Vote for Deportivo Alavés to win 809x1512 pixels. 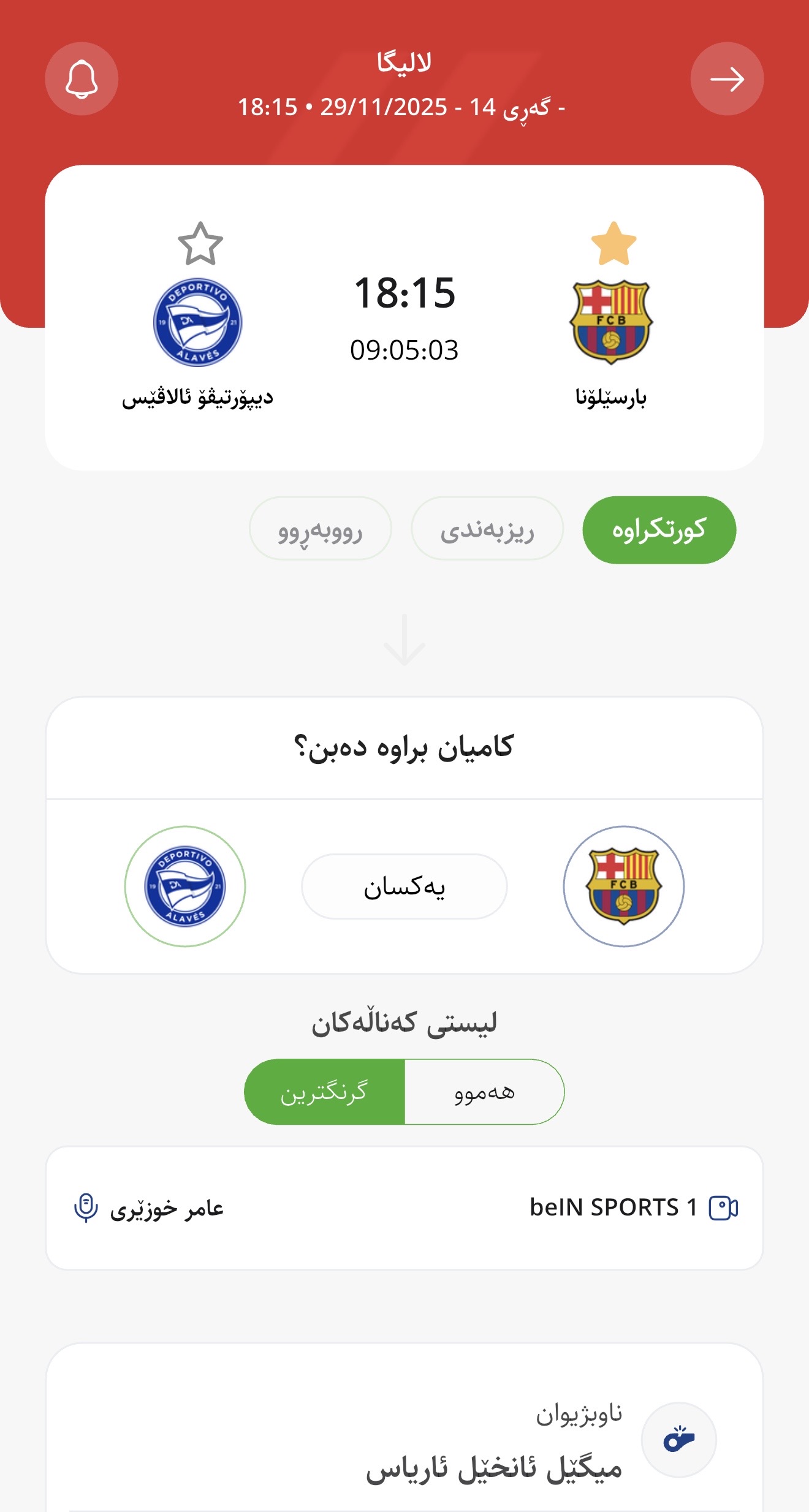click(x=185, y=886)
